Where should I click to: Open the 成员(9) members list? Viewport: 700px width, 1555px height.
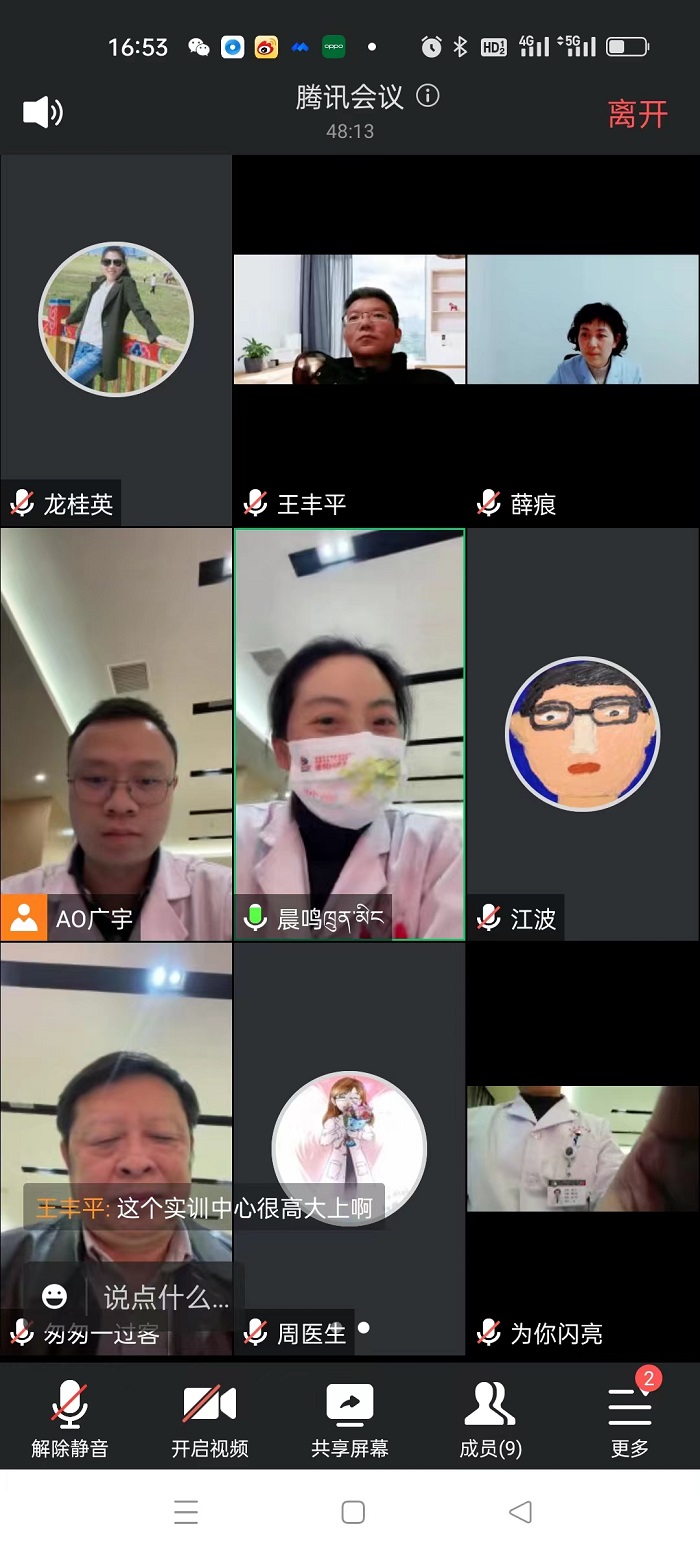click(x=490, y=1418)
